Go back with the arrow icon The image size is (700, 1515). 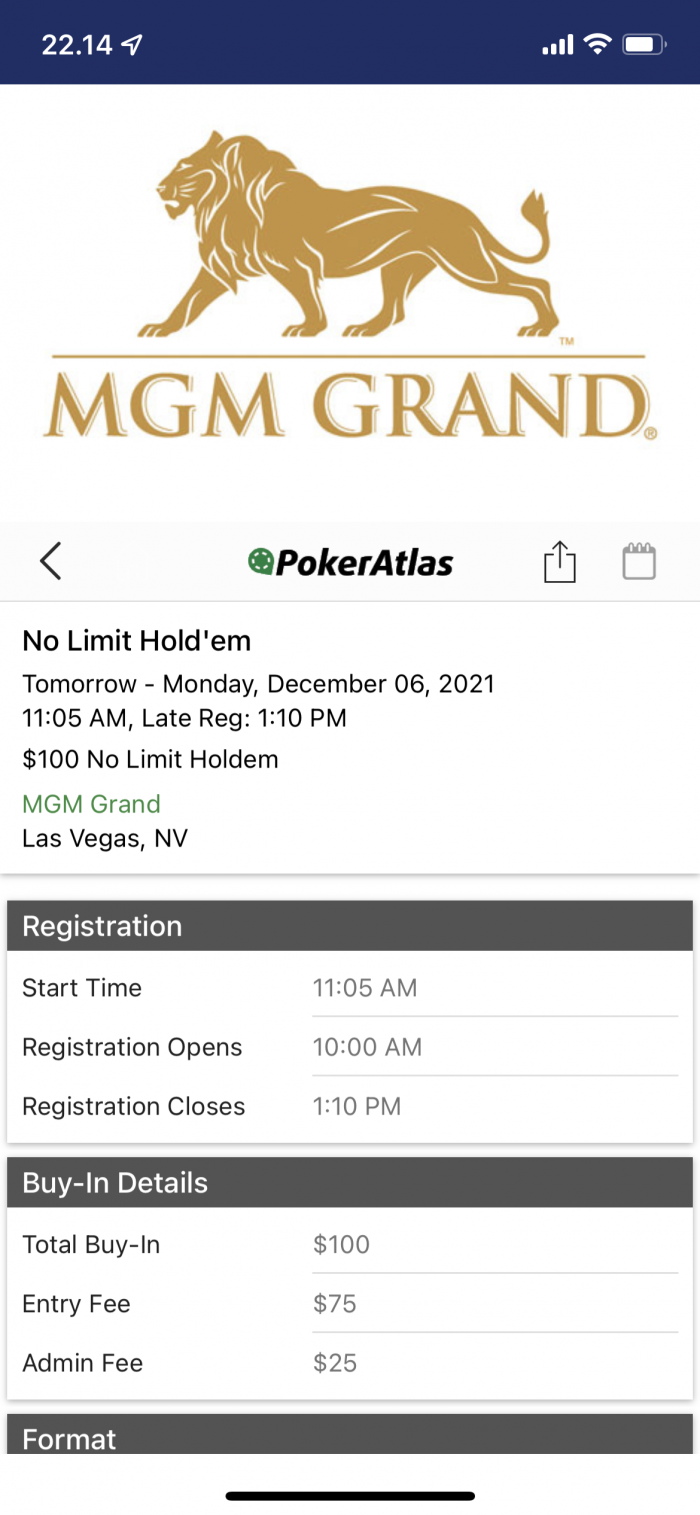pos(51,561)
